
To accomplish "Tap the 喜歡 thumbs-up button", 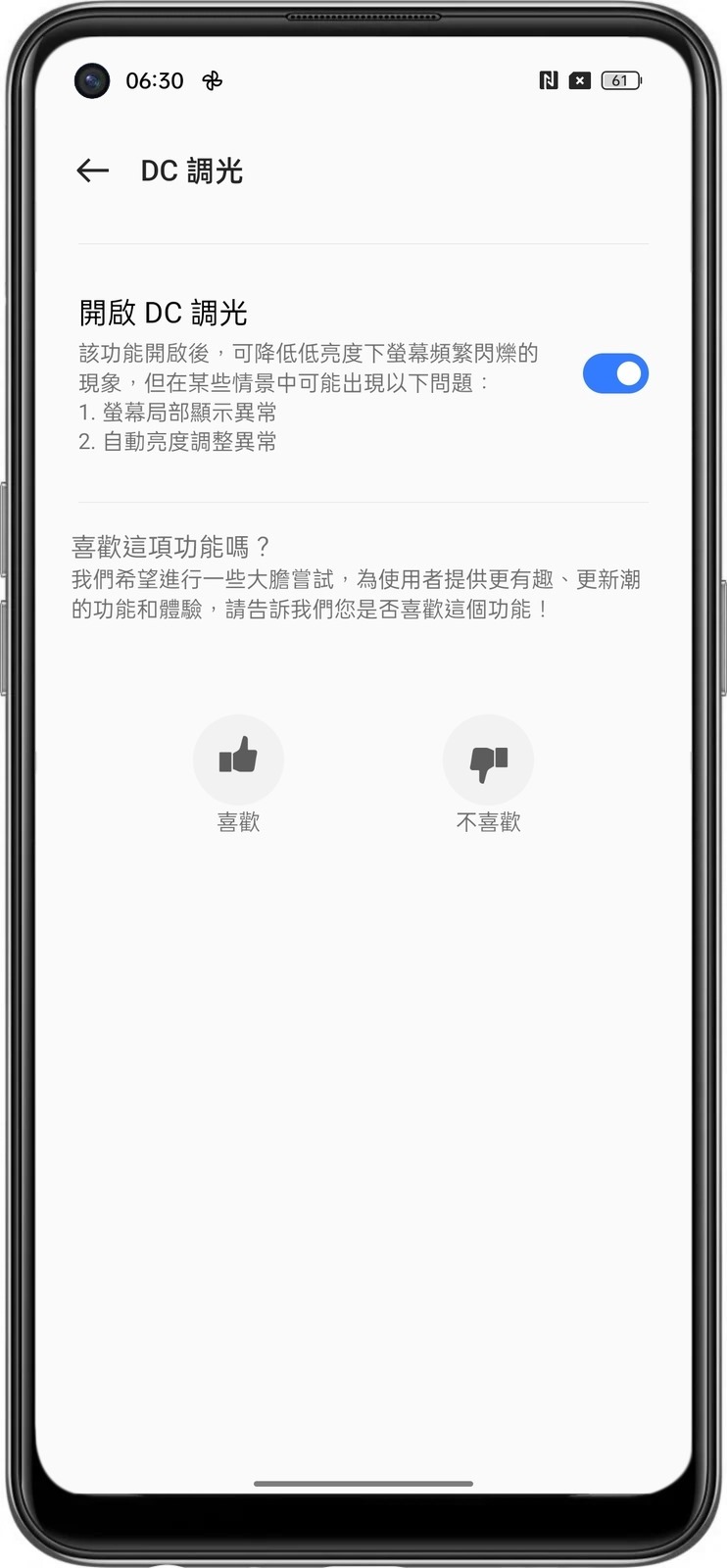I will (238, 759).
